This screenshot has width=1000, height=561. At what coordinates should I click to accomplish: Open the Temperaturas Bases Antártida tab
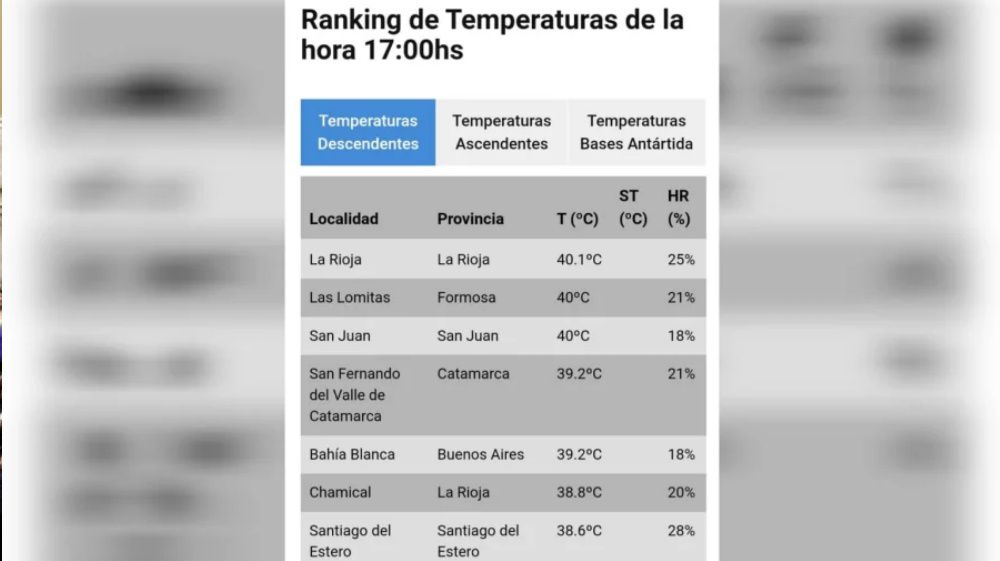point(636,132)
